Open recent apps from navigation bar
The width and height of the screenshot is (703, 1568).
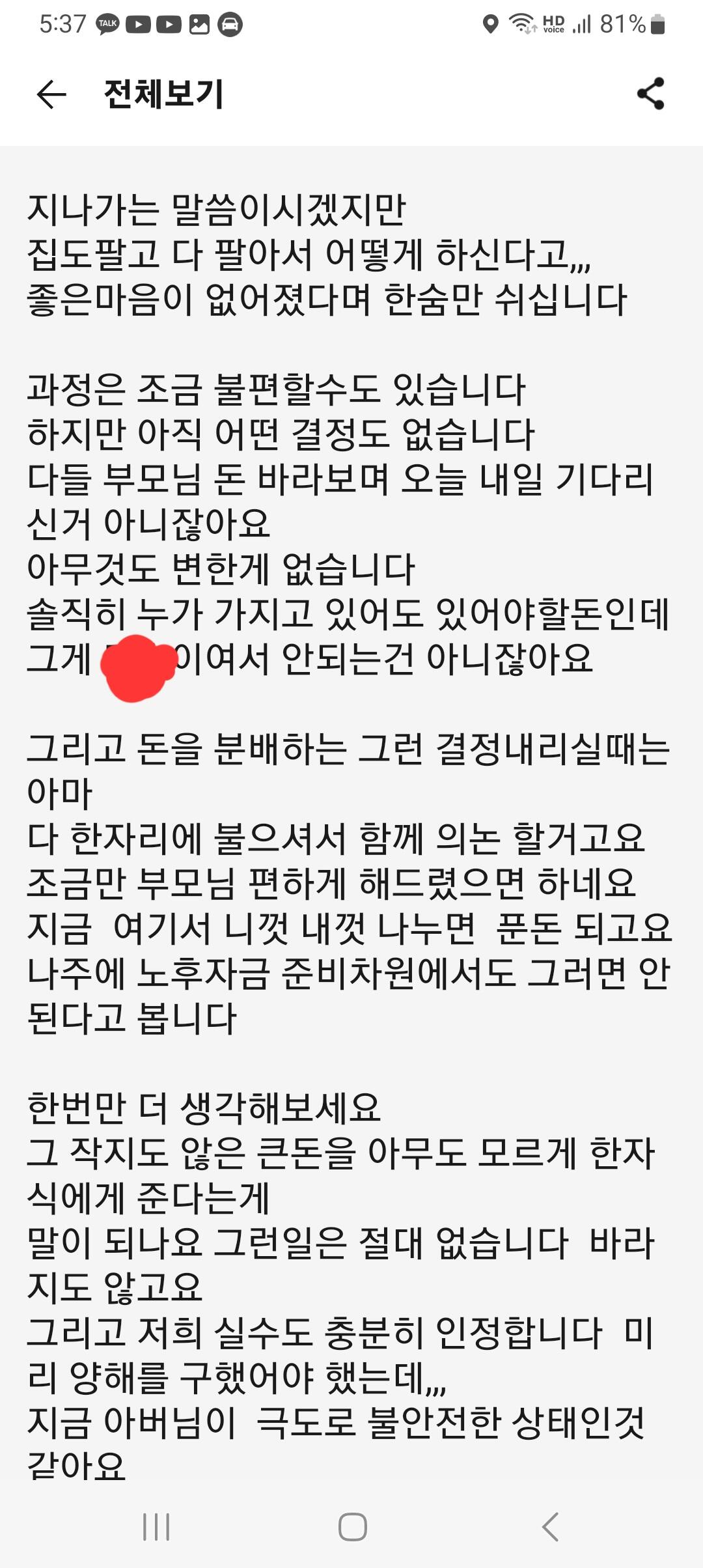(156, 1526)
